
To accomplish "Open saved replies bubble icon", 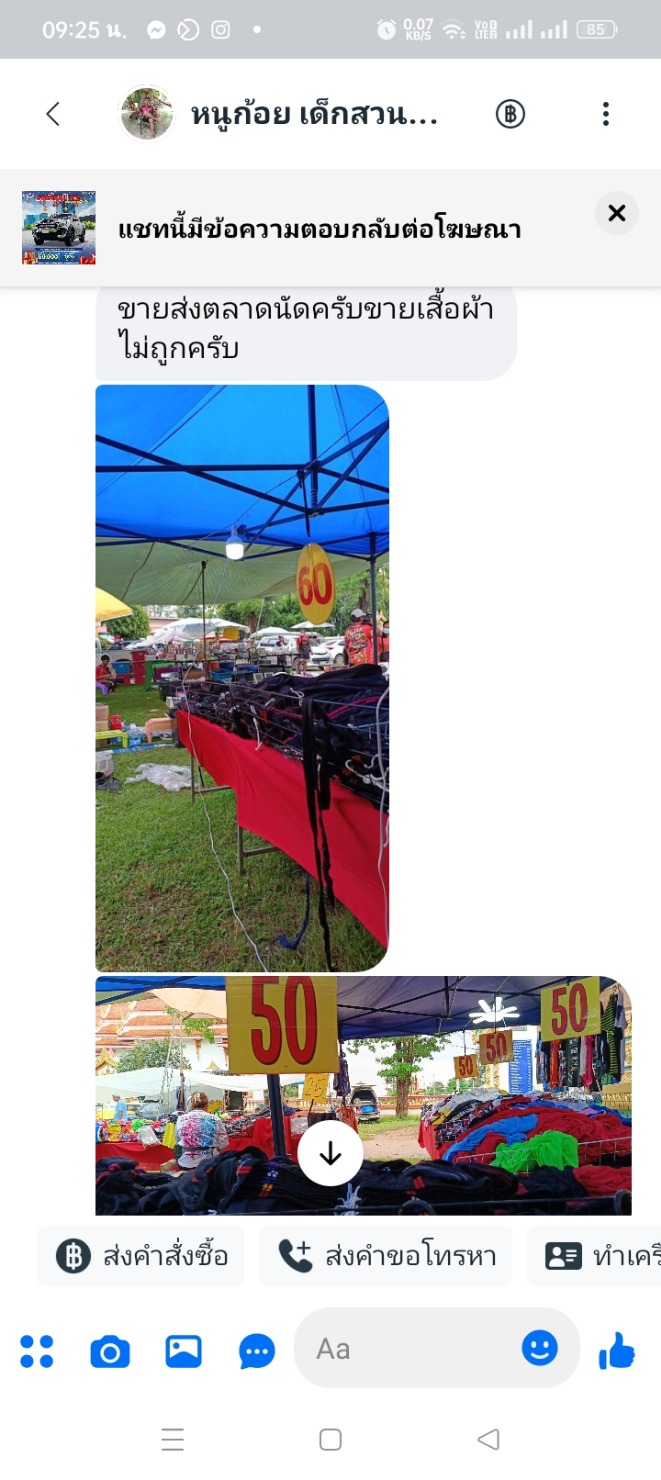I will pos(257,1352).
